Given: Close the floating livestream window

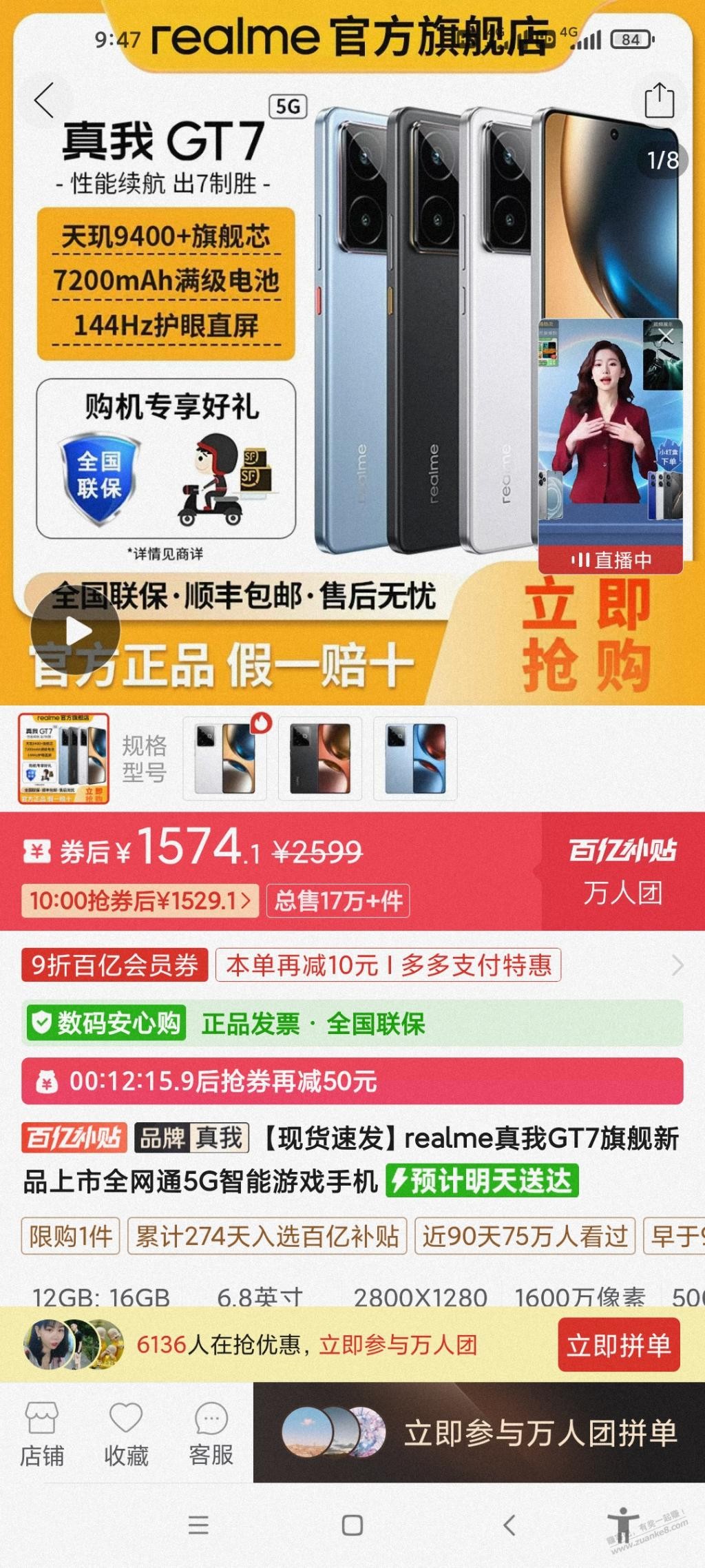Looking at the screenshot, I should [665, 336].
